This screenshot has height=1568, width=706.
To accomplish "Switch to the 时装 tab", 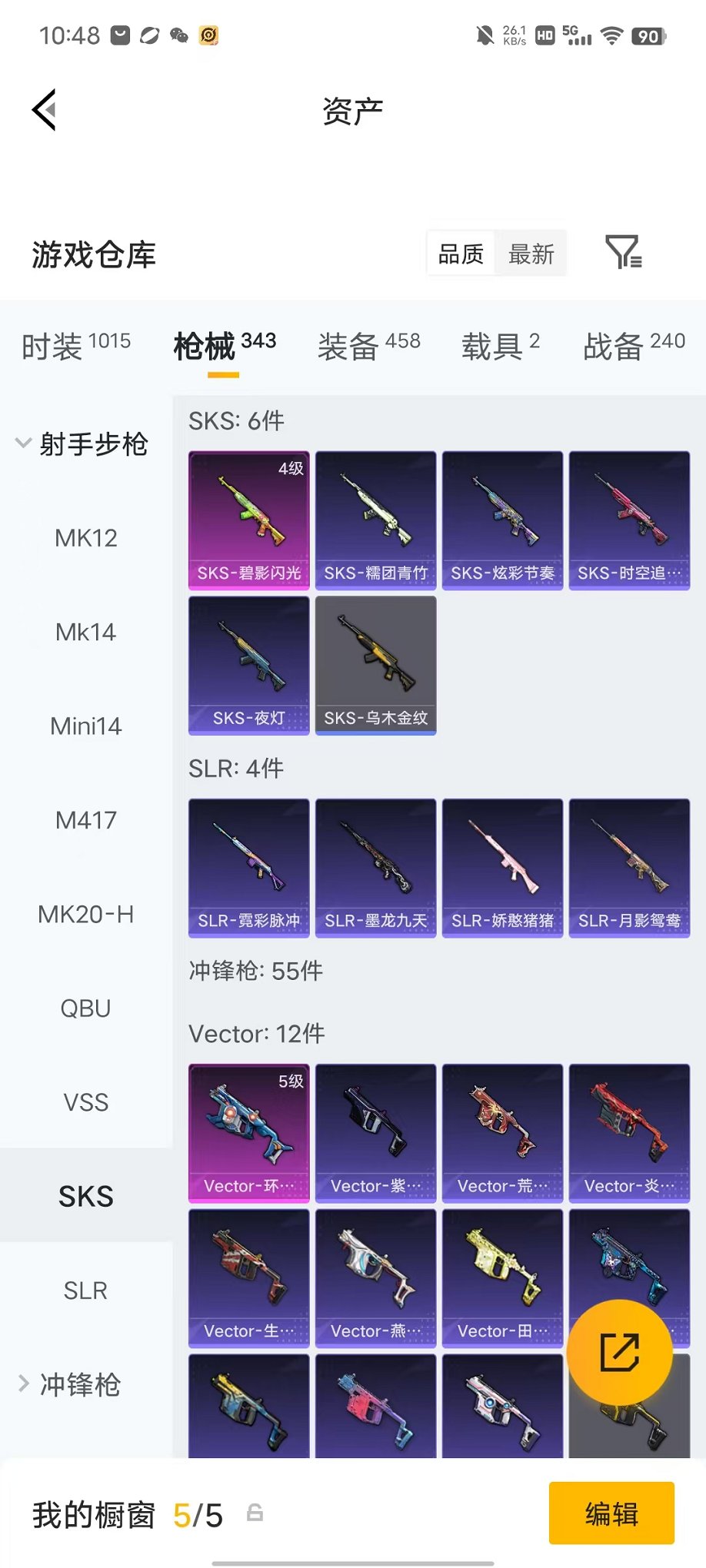I will click(x=76, y=346).
